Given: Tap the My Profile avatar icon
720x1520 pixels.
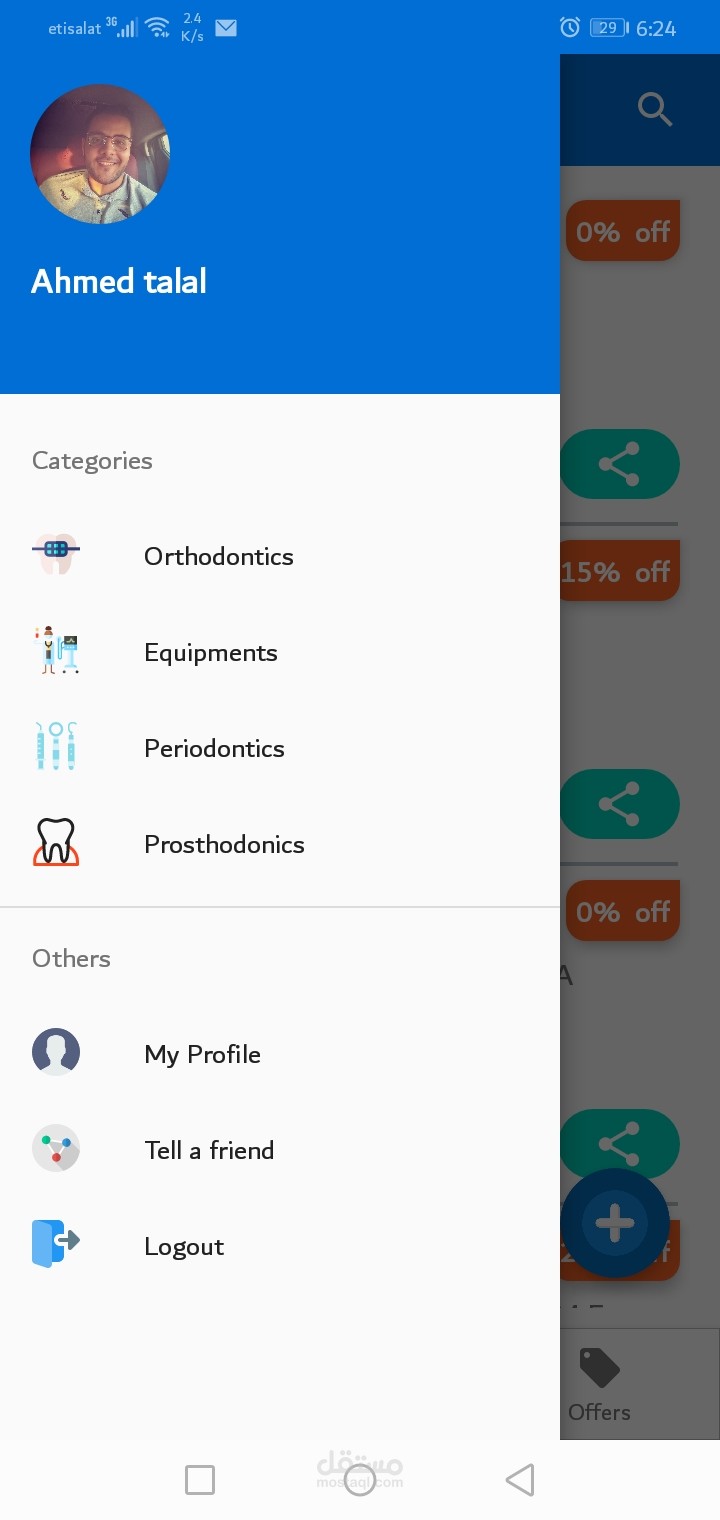Looking at the screenshot, I should click(55, 1051).
